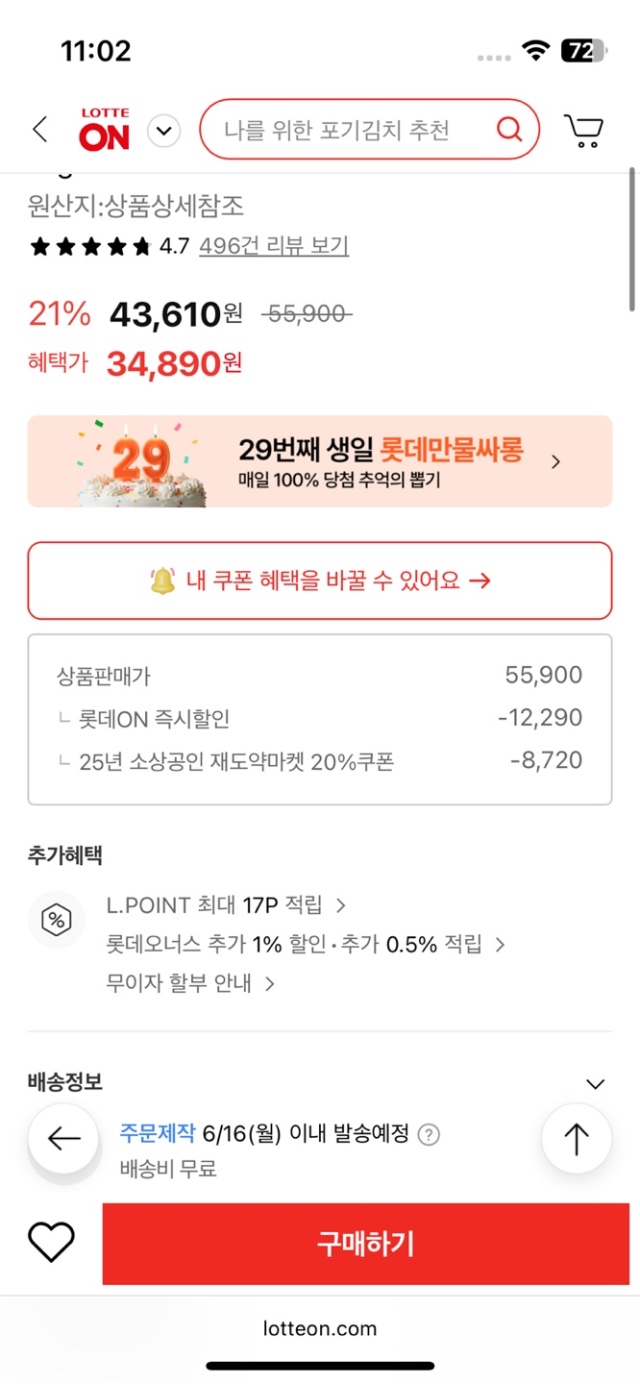Open L.POINT 최대 17P 적립 details

[225, 906]
